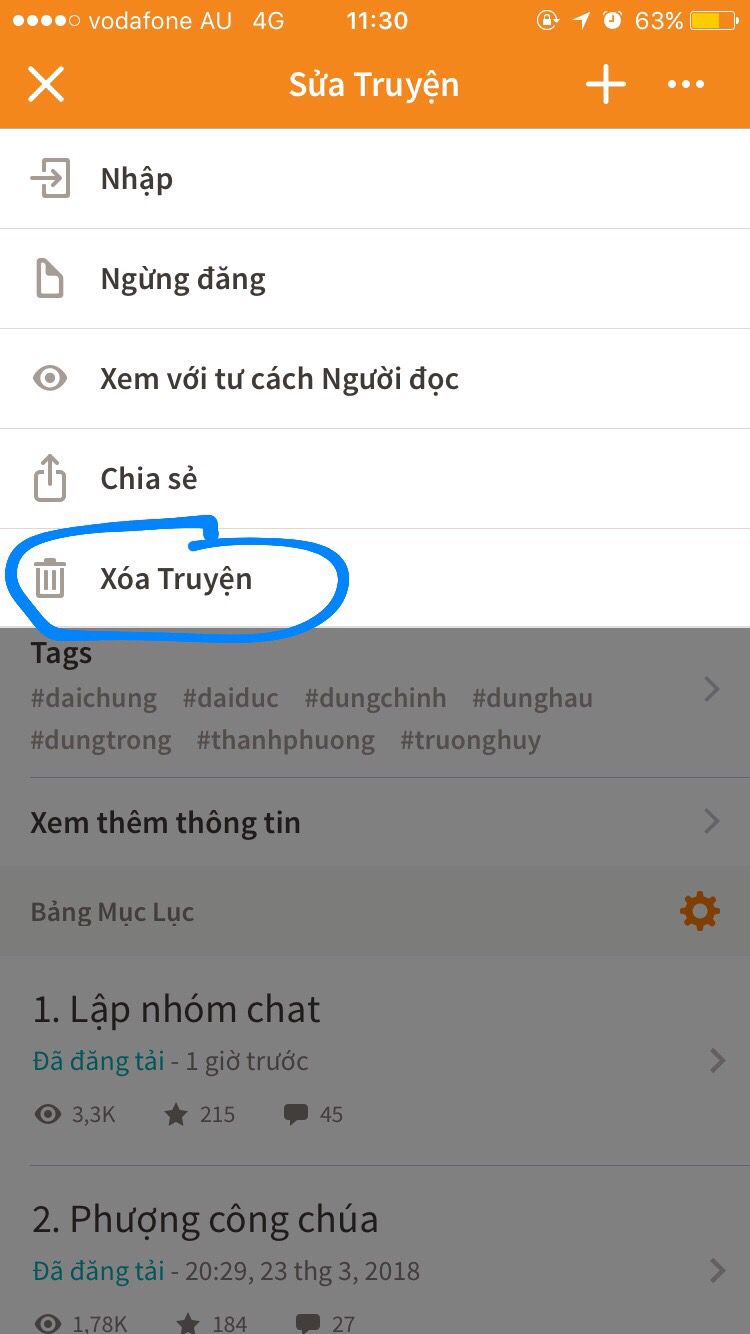Delete the story with Xóa Truyện
The width and height of the screenshot is (750, 1334).
pyautogui.click(x=375, y=579)
